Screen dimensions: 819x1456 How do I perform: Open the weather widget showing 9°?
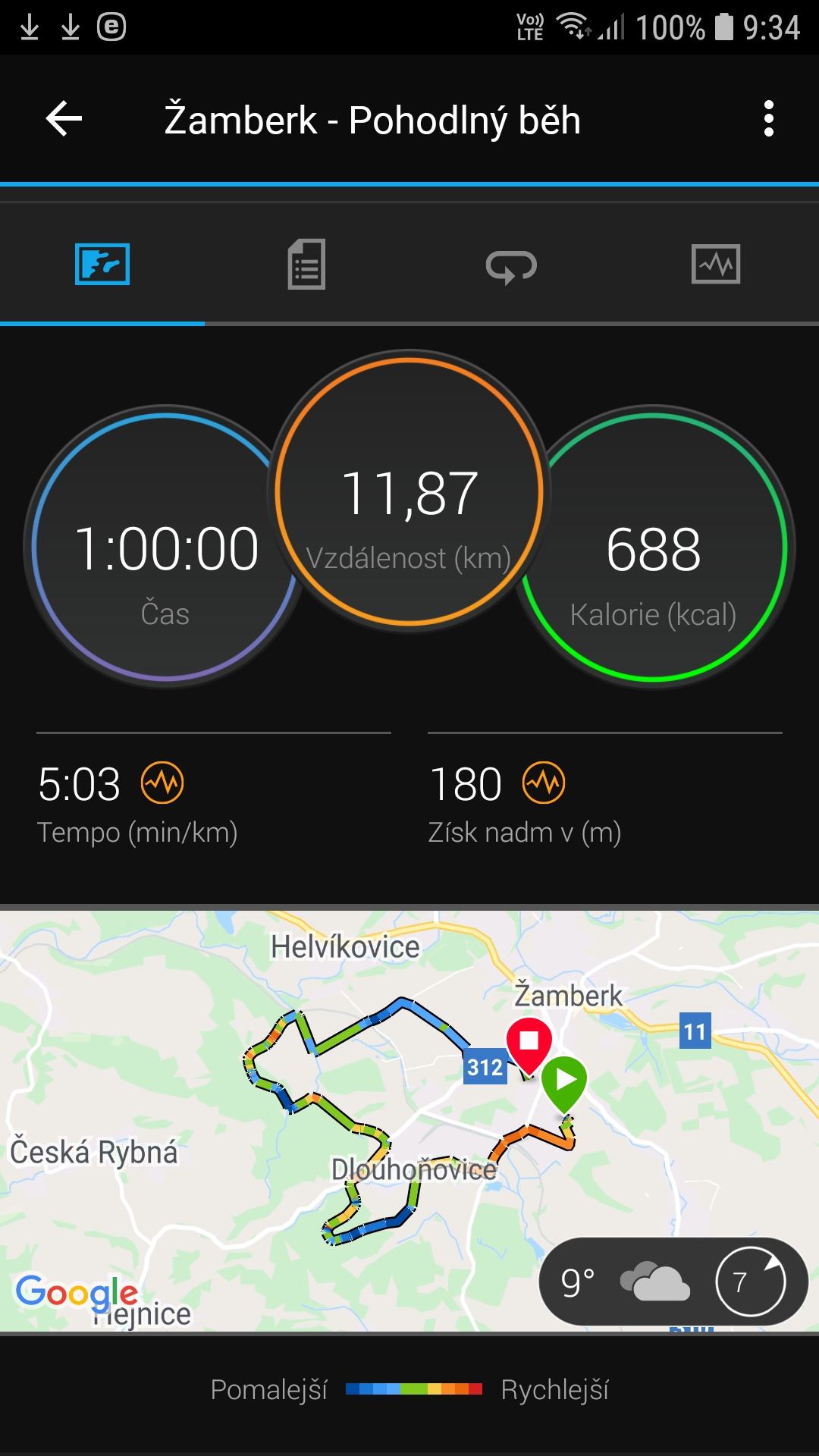(x=673, y=1282)
